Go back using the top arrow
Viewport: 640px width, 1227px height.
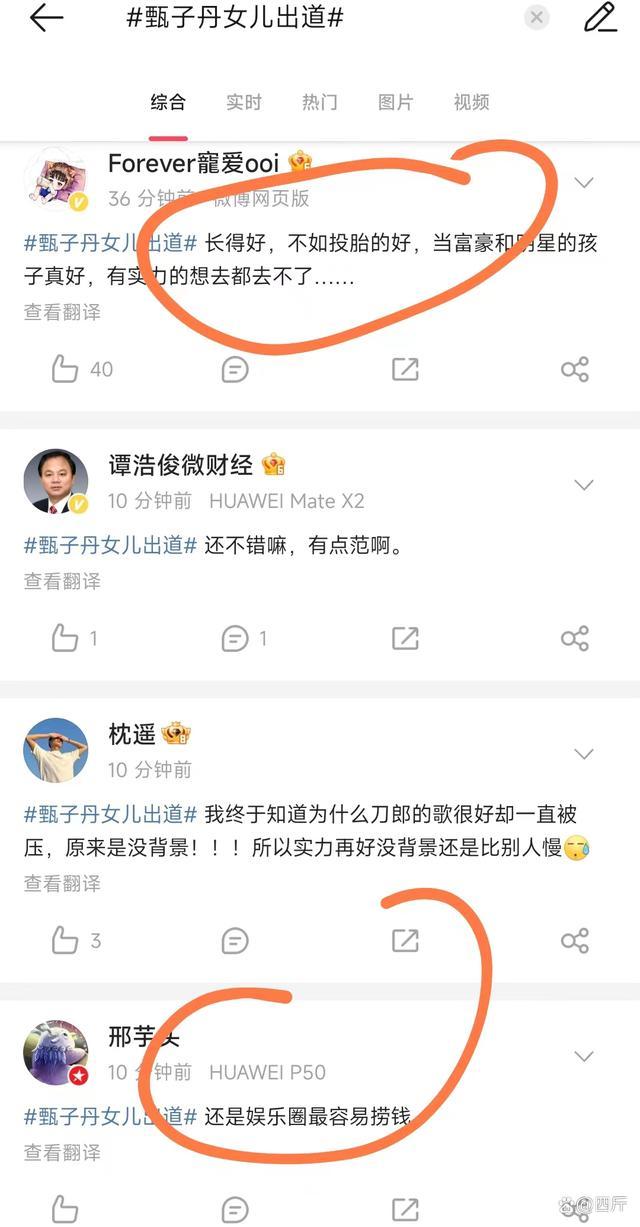46,19
